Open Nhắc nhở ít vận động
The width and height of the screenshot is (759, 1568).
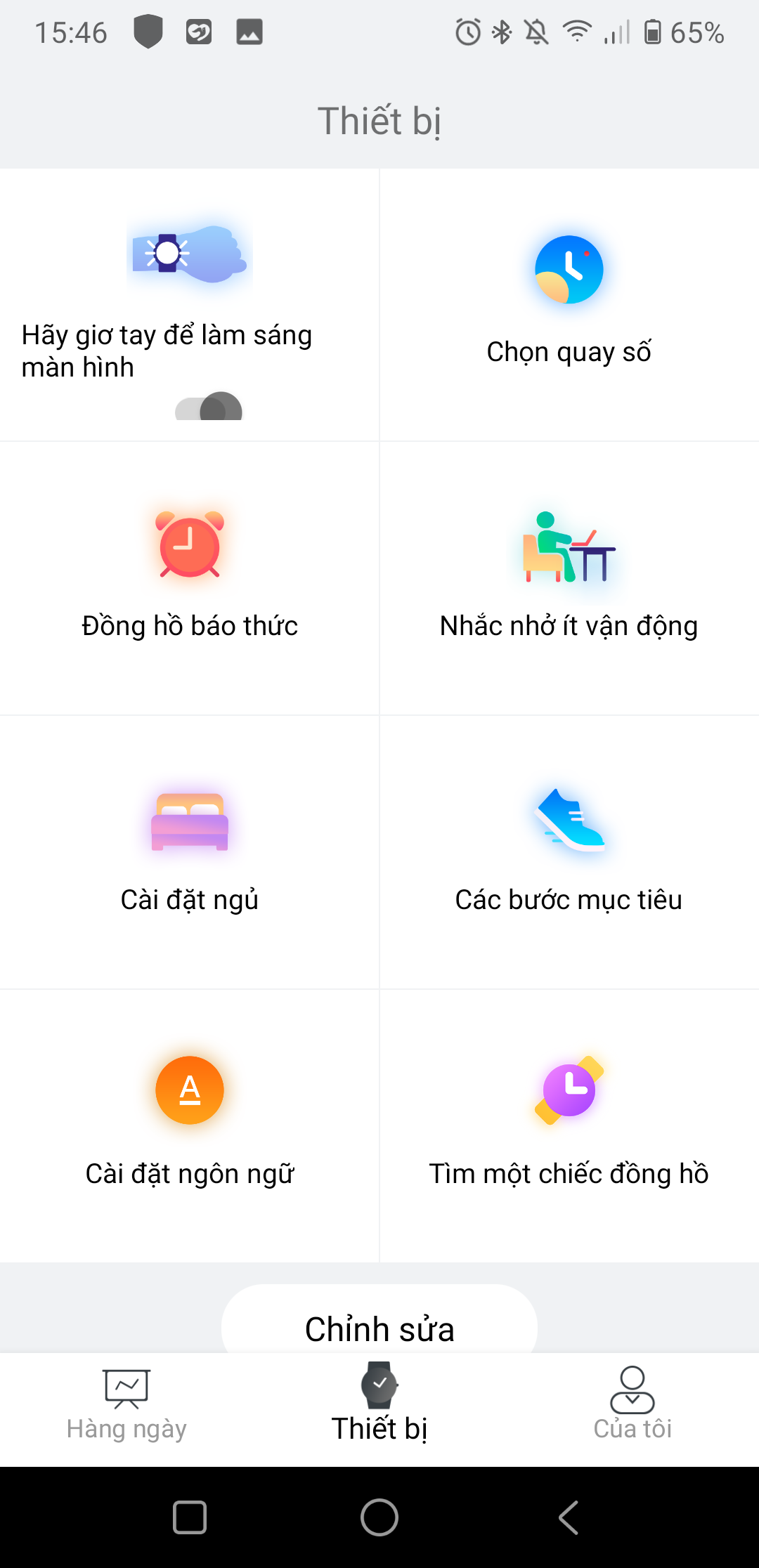pos(569,577)
